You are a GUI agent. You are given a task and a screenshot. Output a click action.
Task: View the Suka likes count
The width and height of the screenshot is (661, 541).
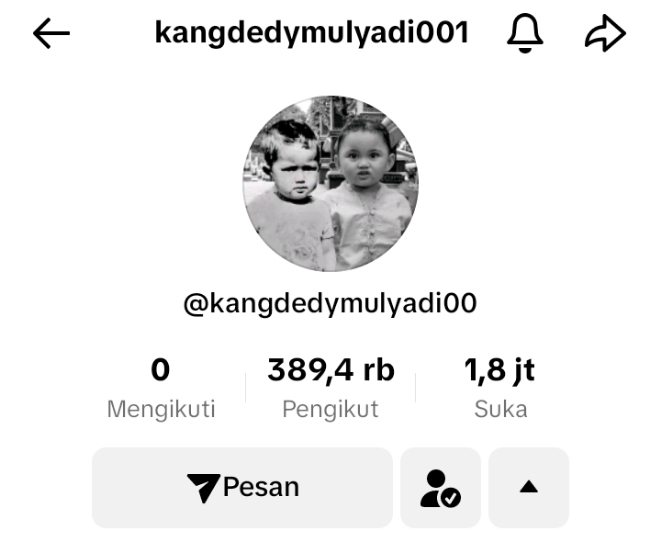[500, 389]
